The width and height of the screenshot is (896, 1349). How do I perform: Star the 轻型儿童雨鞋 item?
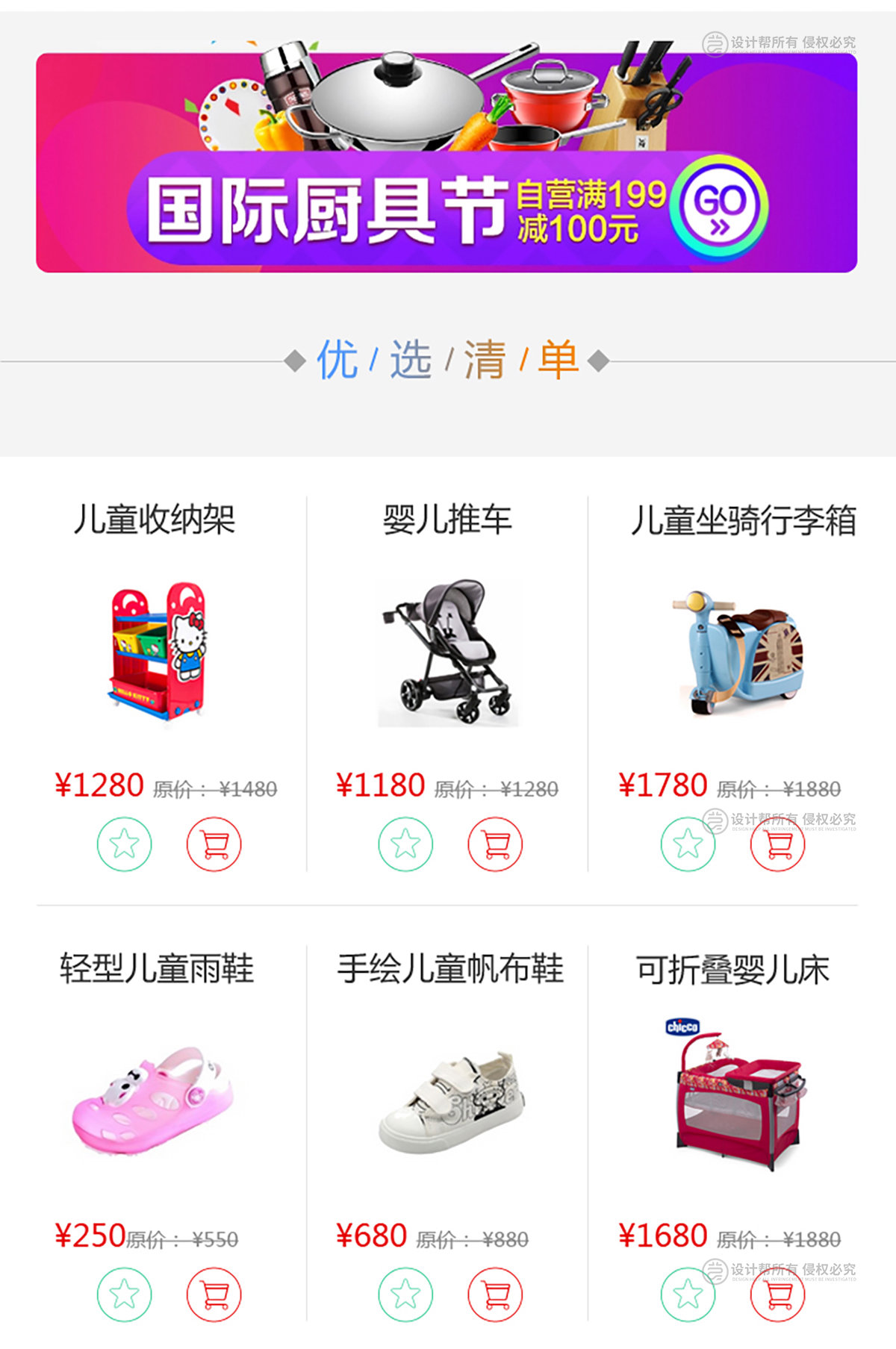(124, 1295)
